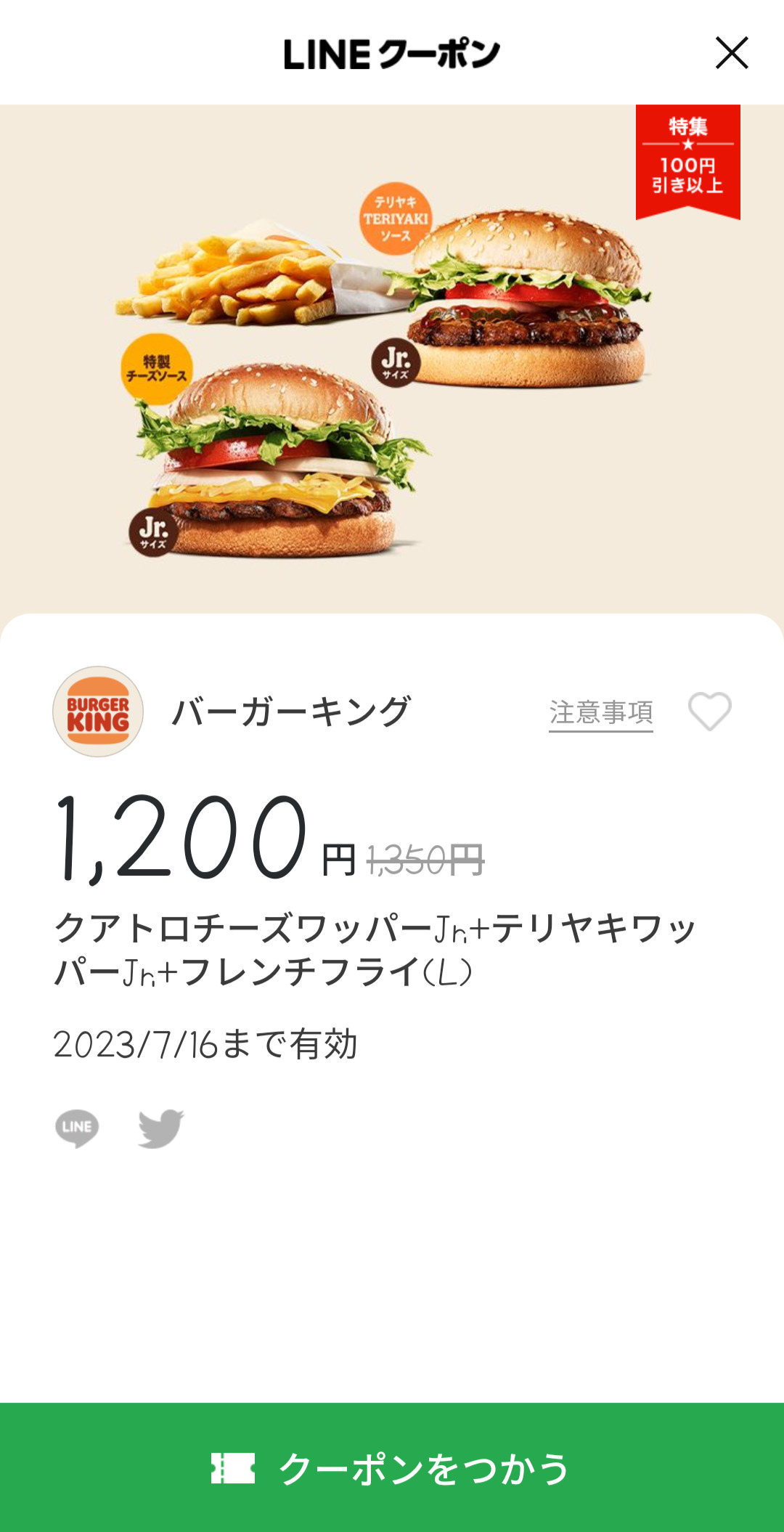Viewport: 784px width, 1532px height.
Task: Share the coupon on Twitter
Action: [161, 1128]
